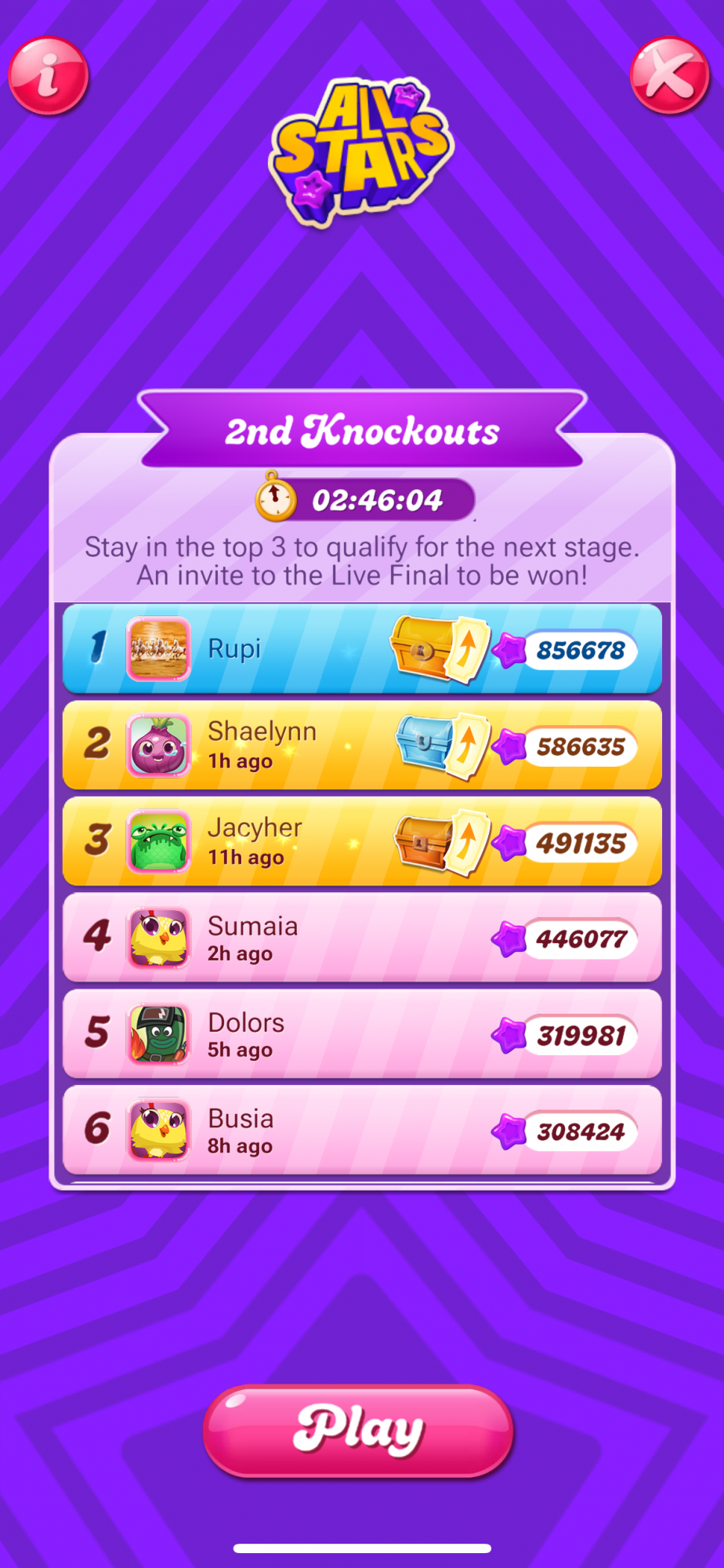Open the tournament info button
Screen dimensions: 724x1568
(x=49, y=76)
